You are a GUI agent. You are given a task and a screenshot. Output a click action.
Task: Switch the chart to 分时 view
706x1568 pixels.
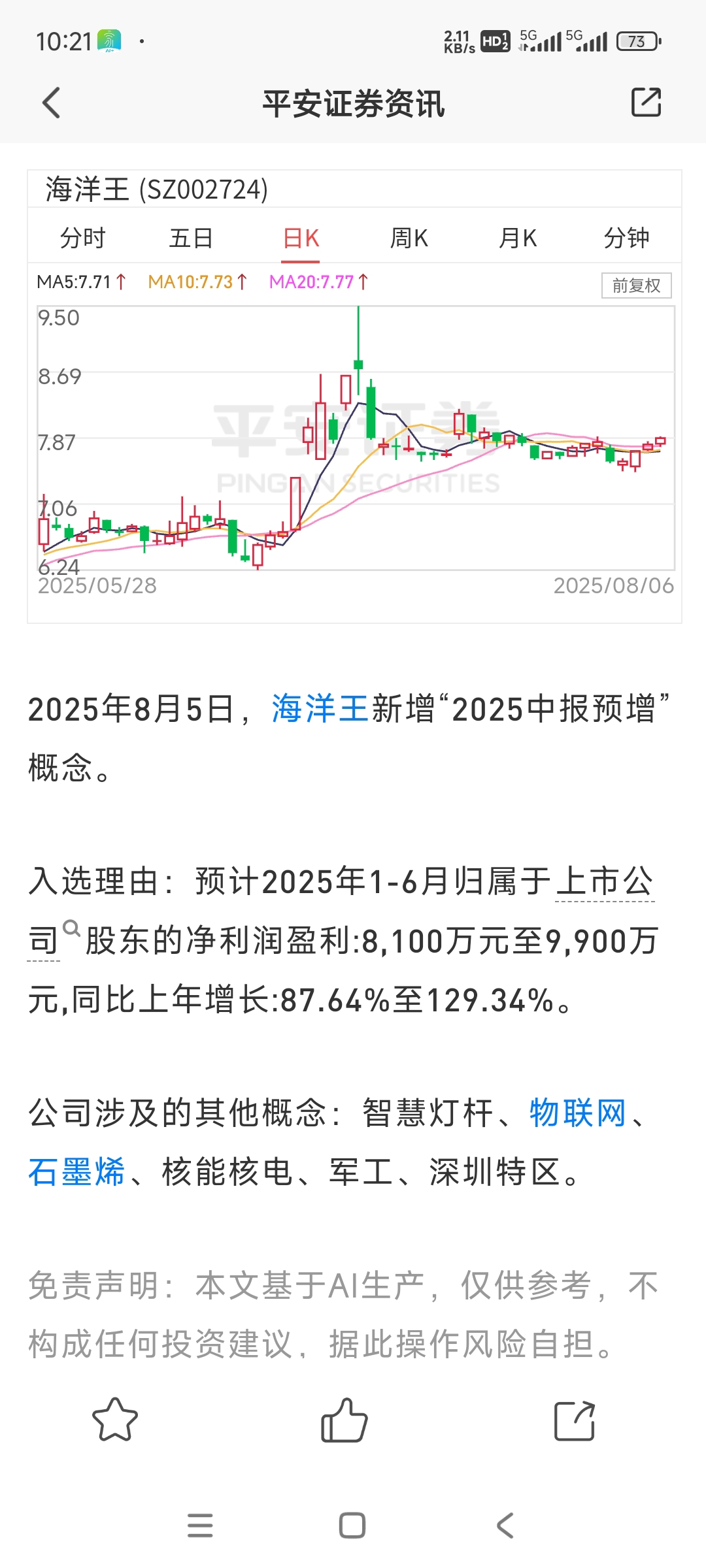pyautogui.click(x=82, y=238)
